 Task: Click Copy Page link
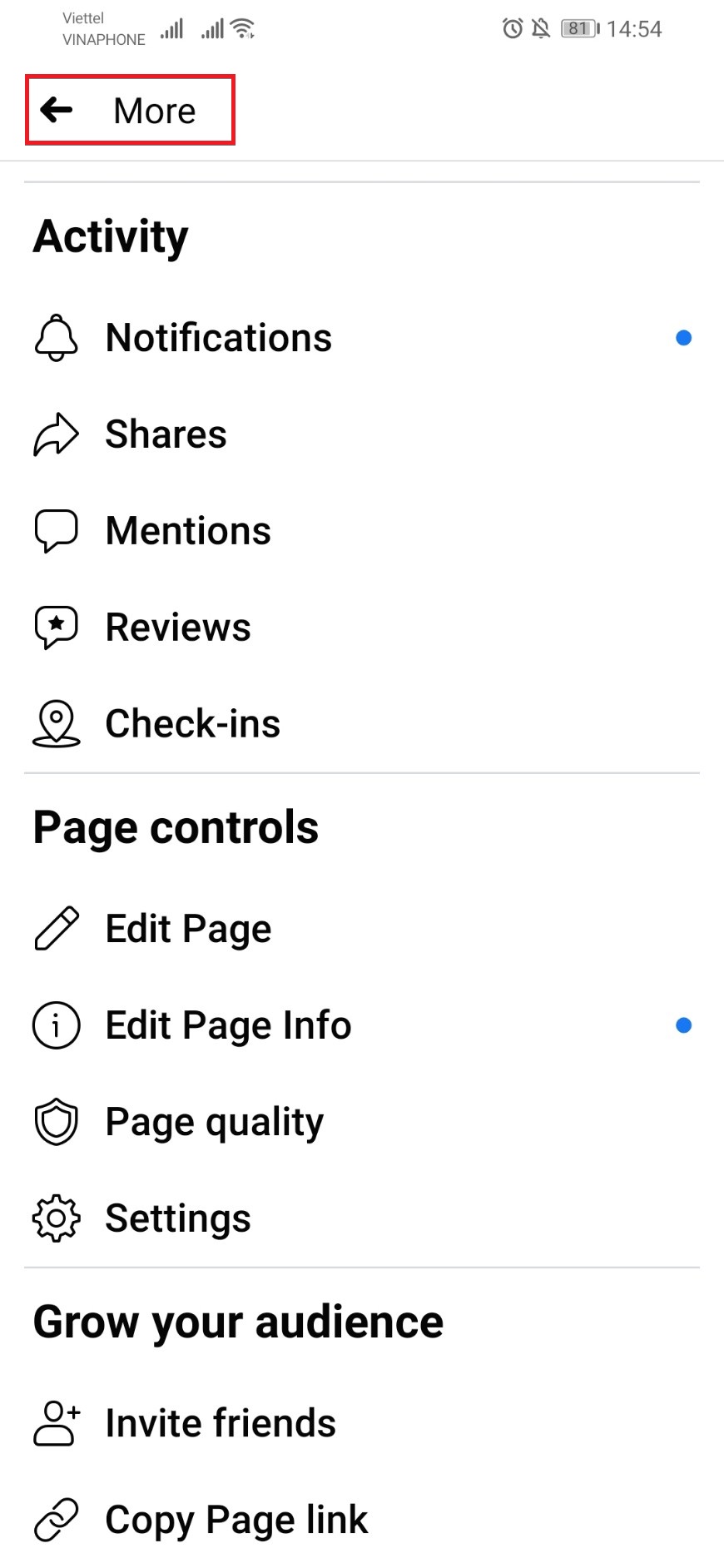[x=236, y=1519]
